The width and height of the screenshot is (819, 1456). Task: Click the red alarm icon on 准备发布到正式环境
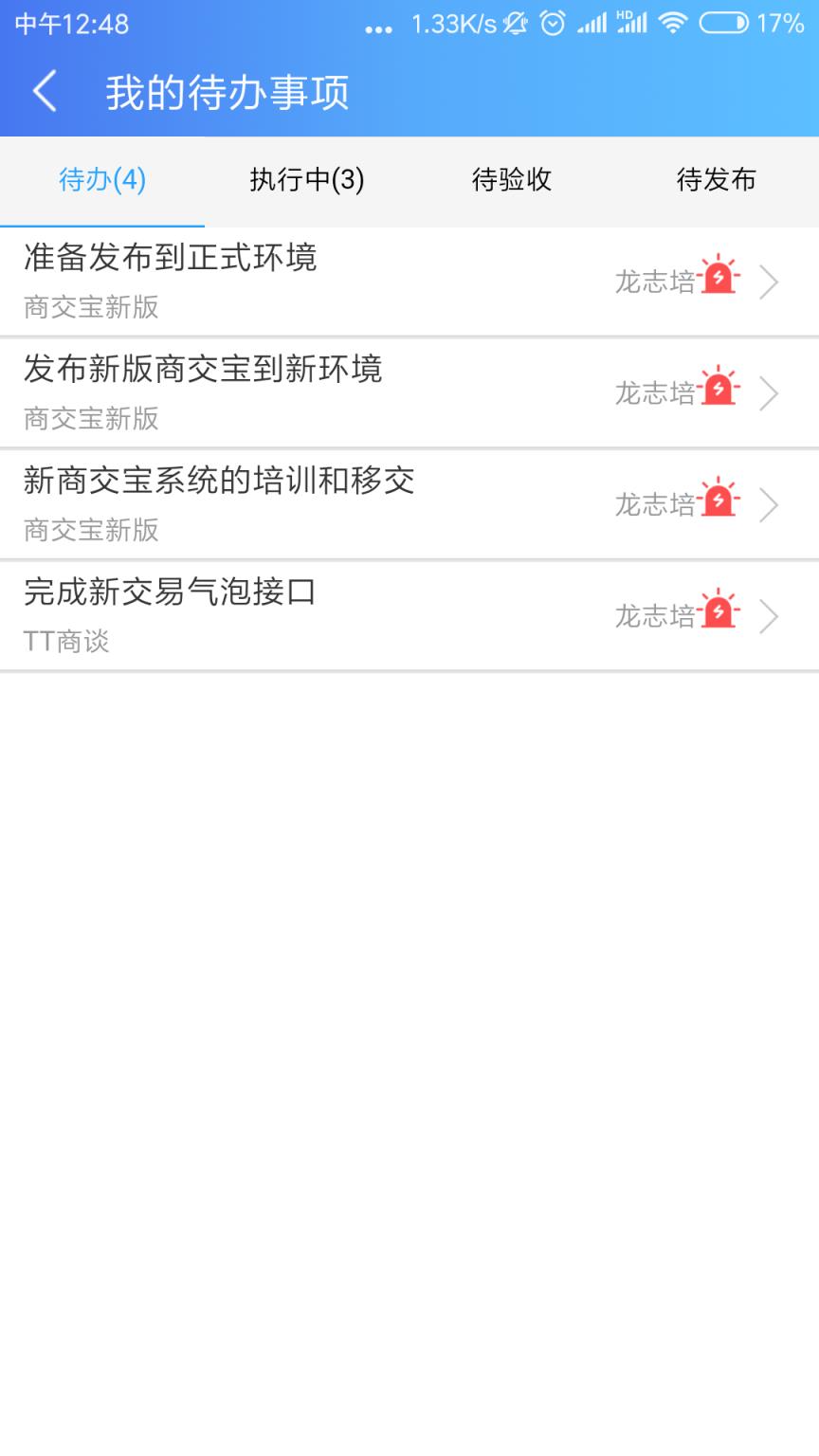coord(719,275)
